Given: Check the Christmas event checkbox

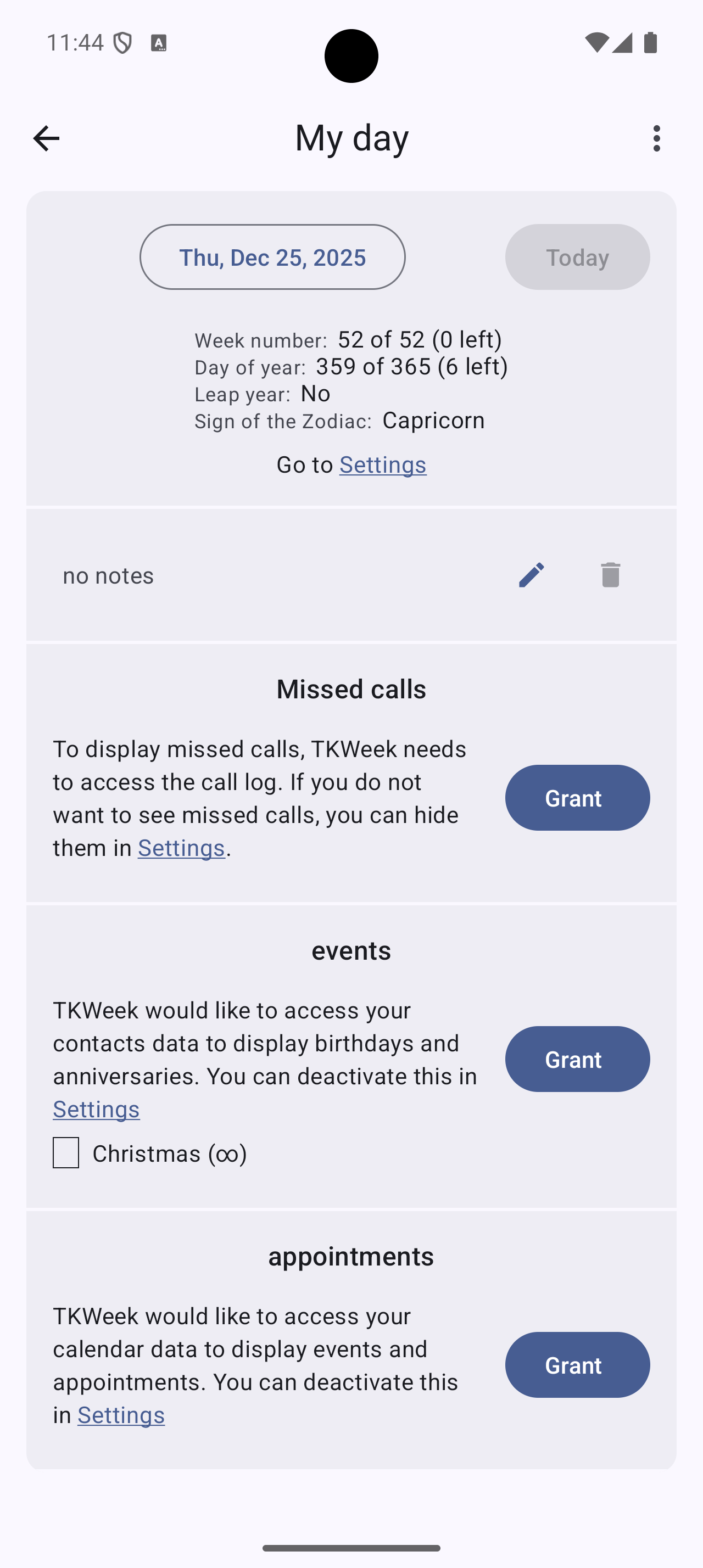Looking at the screenshot, I should coord(66,1153).
